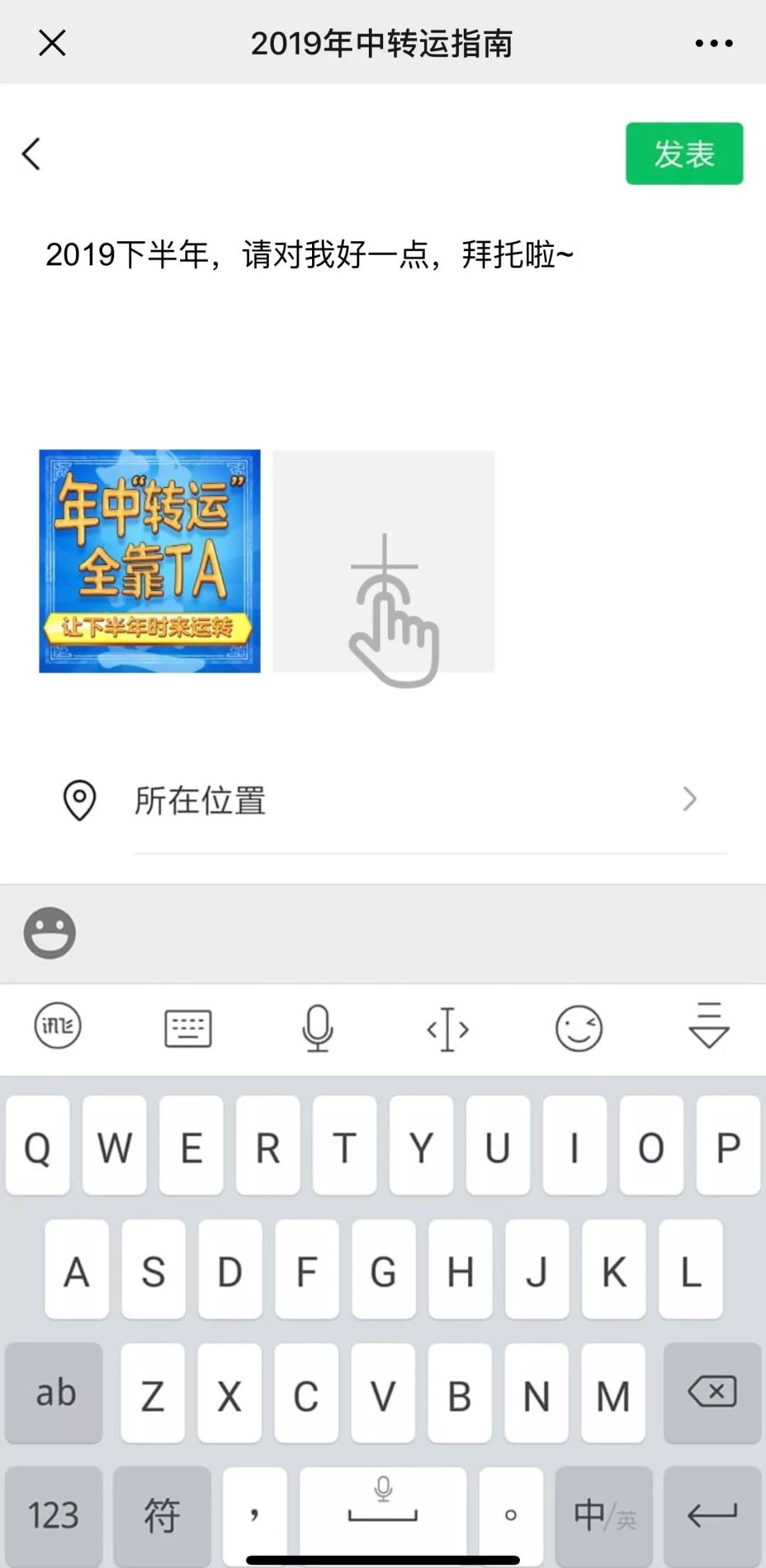Activate the voice input microphone icon
Image resolution: width=766 pixels, height=1568 pixels.
pos(317,1029)
